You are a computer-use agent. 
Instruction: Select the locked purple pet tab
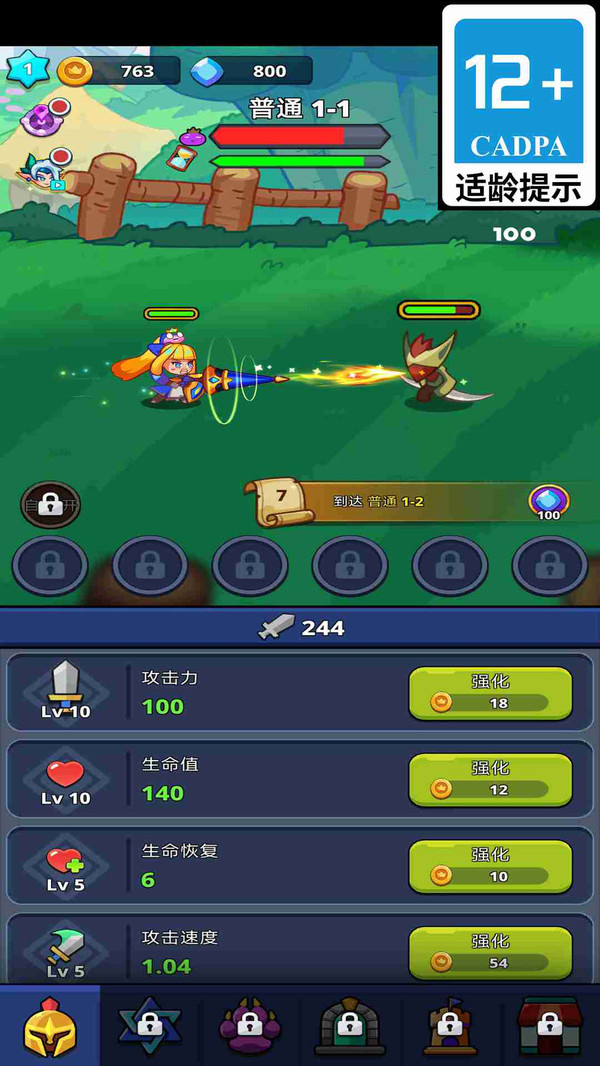tap(250, 1026)
